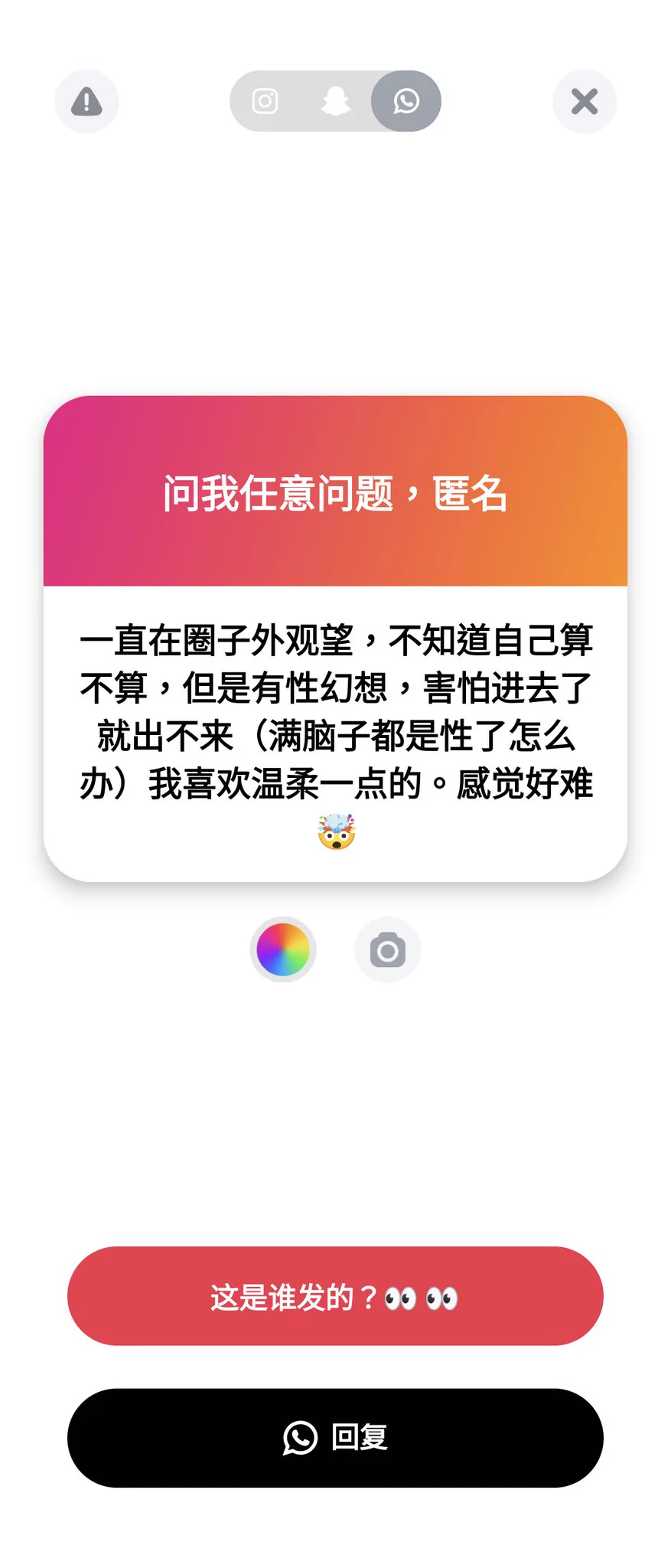This screenshot has height=1568, width=671.
Task: Open the color wheel background picker
Action: click(283, 949)
